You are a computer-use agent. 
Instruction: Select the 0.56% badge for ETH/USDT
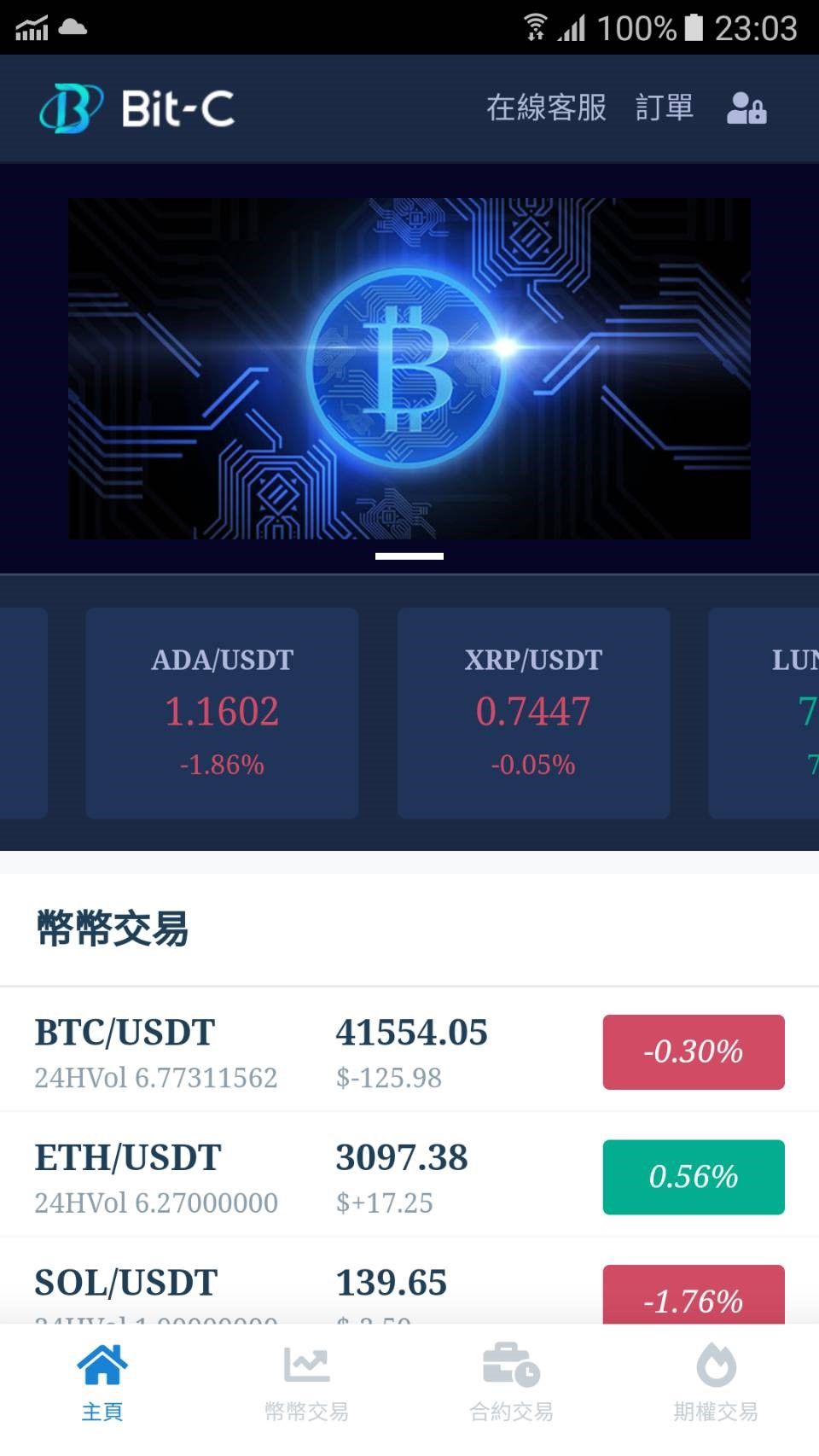click(x=693, y=1177)
